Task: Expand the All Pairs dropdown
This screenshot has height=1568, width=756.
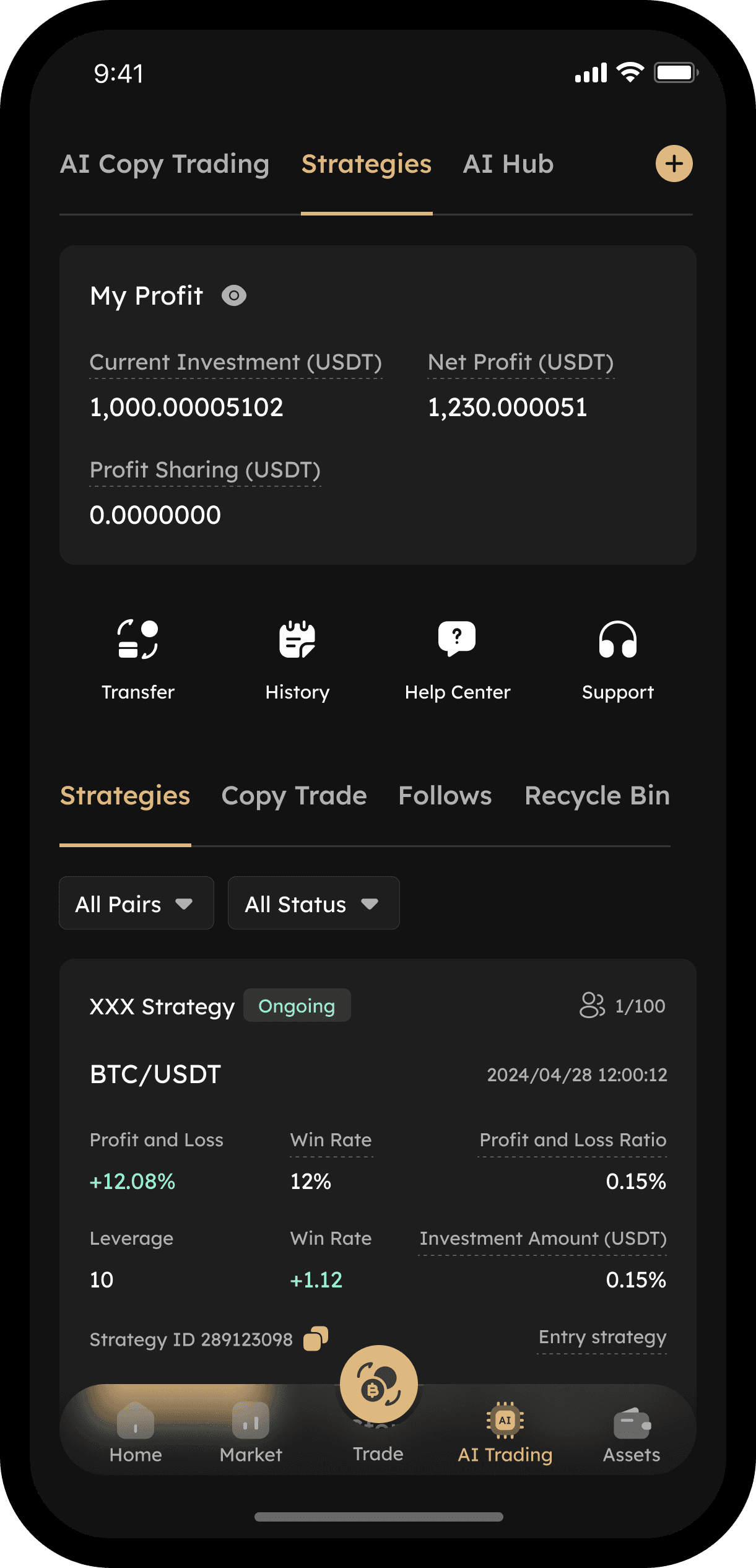Action: tap(136, 903)
